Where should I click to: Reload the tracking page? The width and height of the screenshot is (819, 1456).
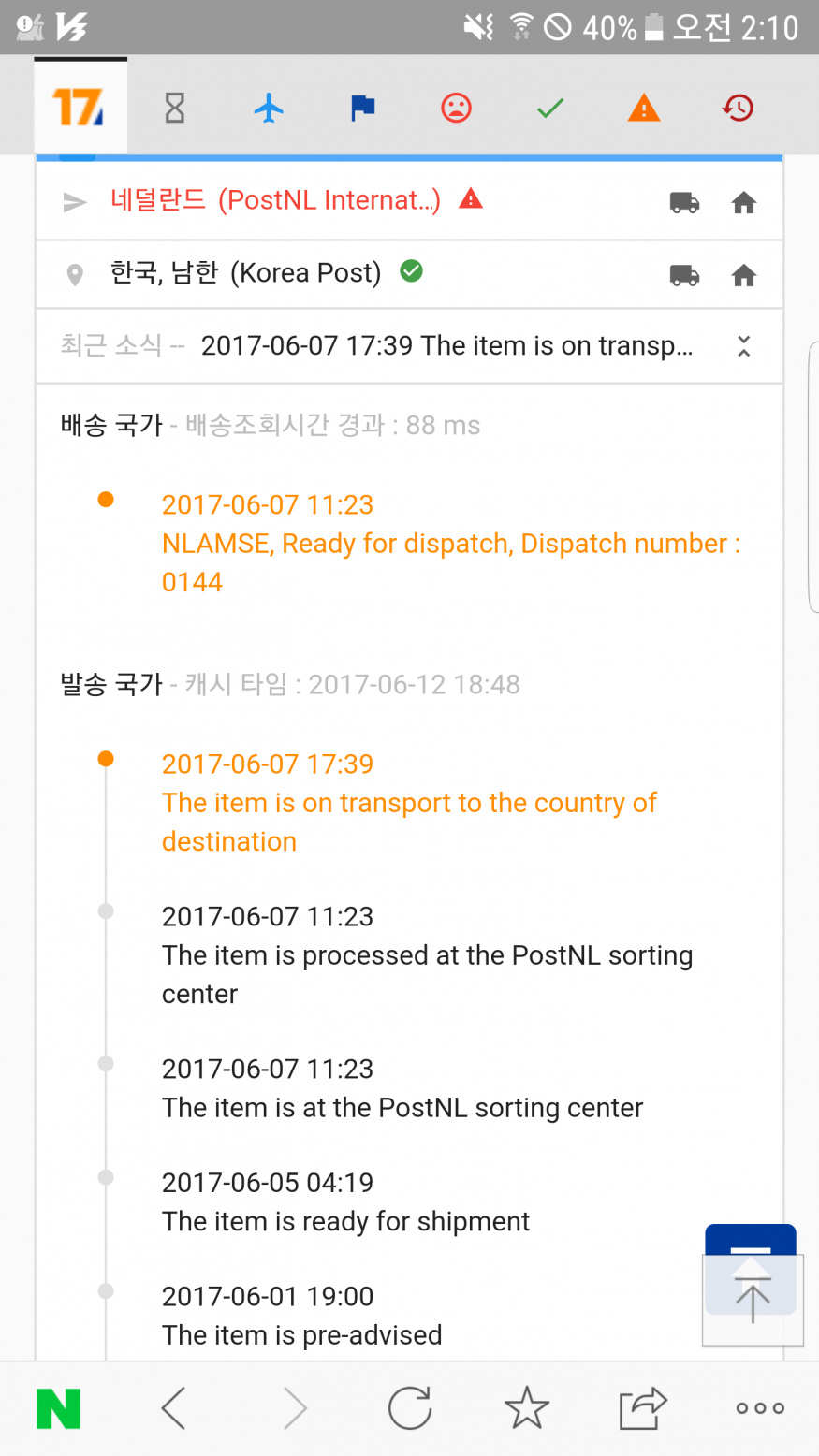[410, 1408]
